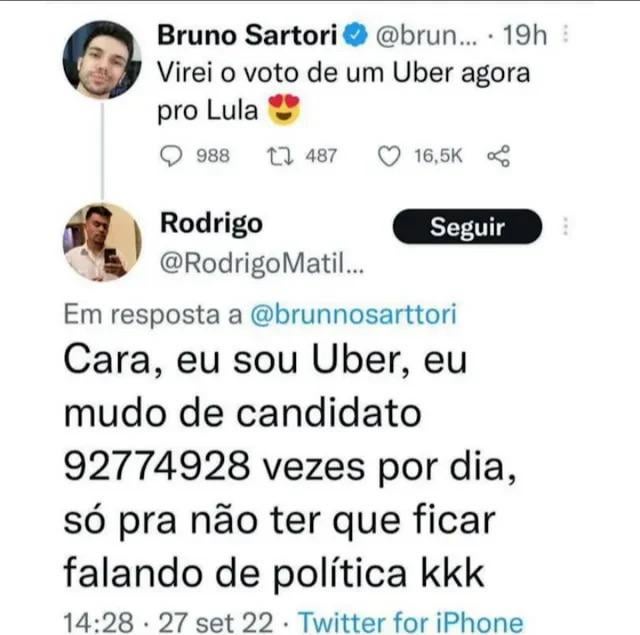Share Bruno Sartori's tweet

(497, 155)
